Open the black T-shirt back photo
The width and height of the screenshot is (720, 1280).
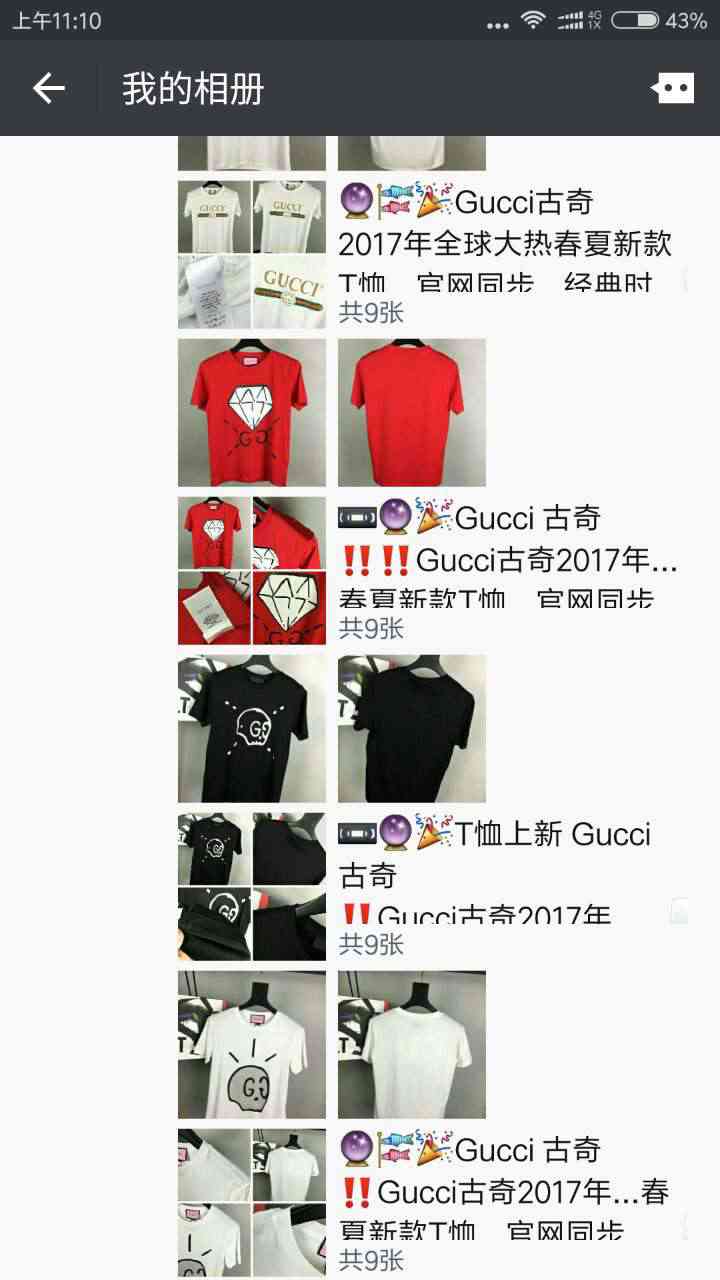412,728
